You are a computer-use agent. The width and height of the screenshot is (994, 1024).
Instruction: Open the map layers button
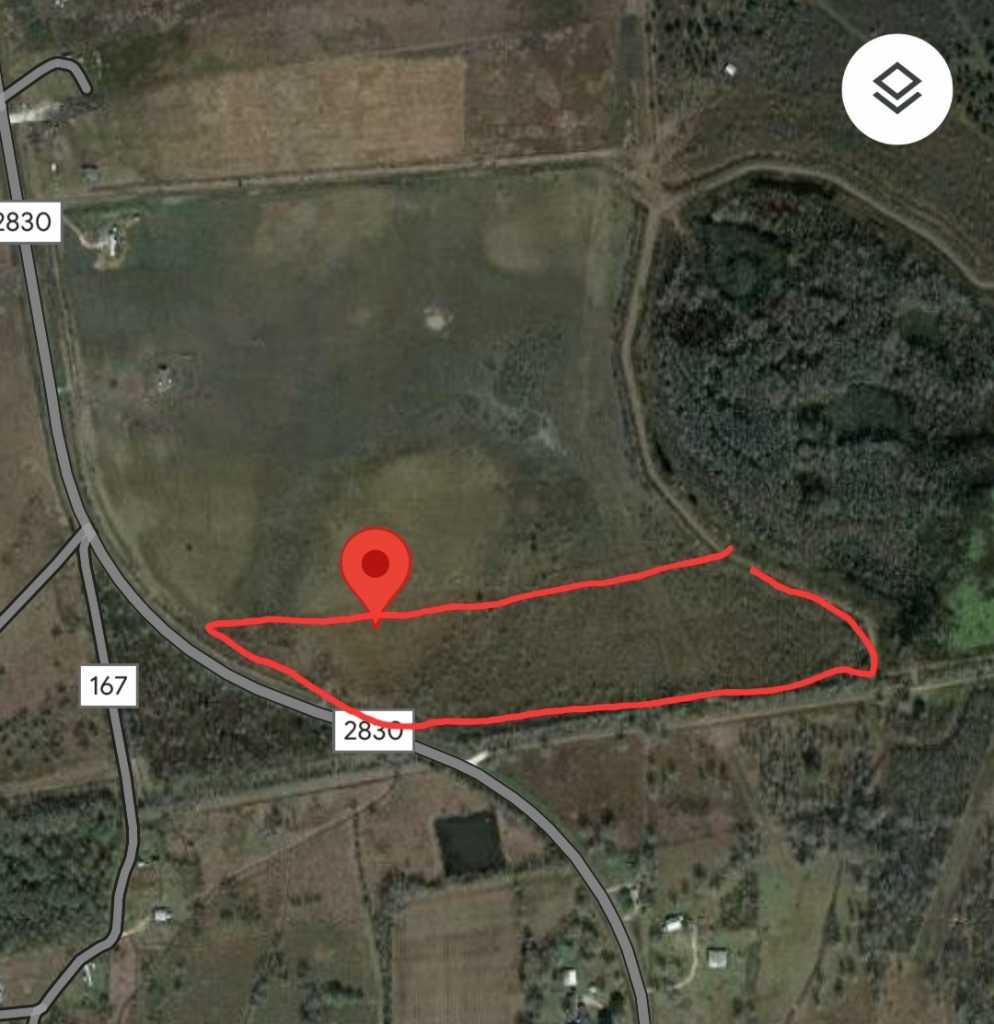click(896, 90)
